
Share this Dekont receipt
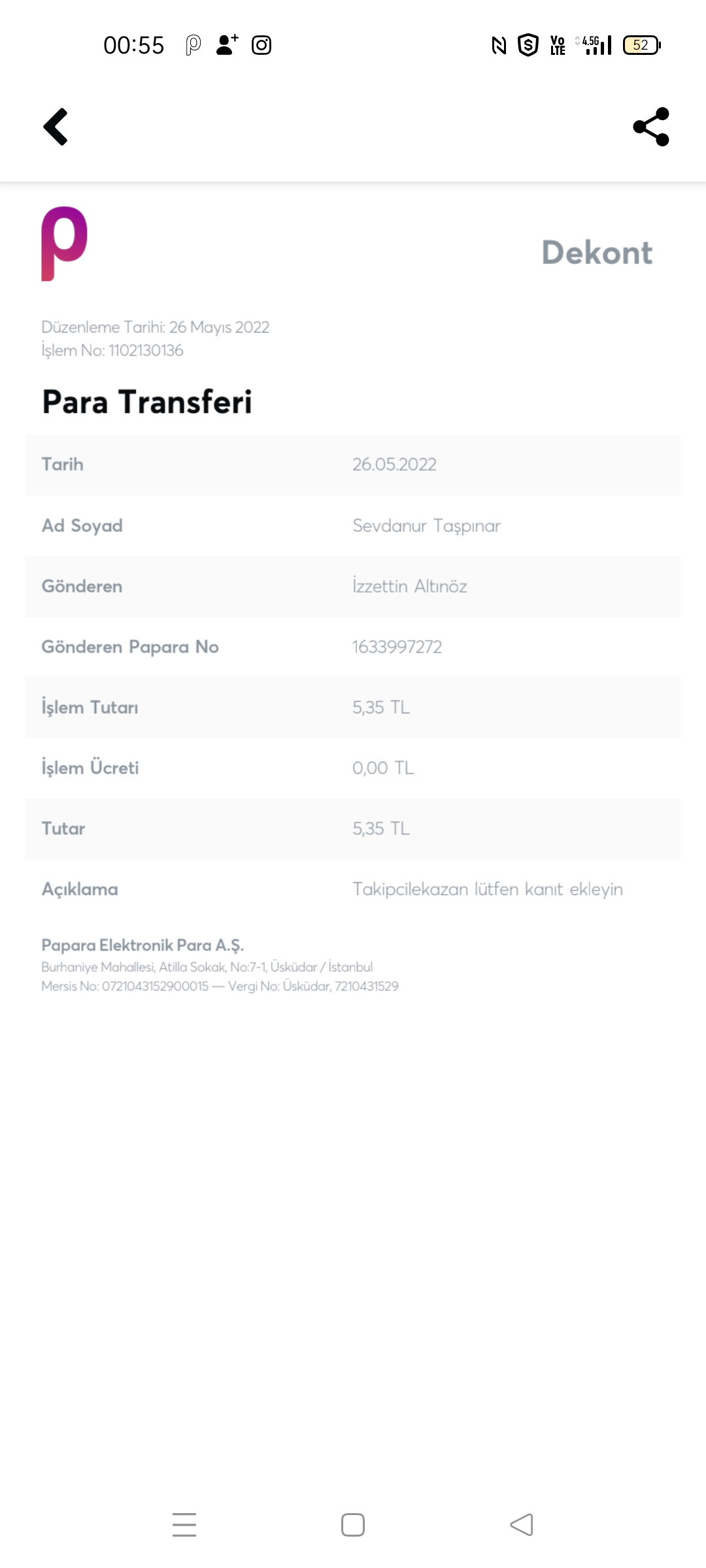(651, 127)
